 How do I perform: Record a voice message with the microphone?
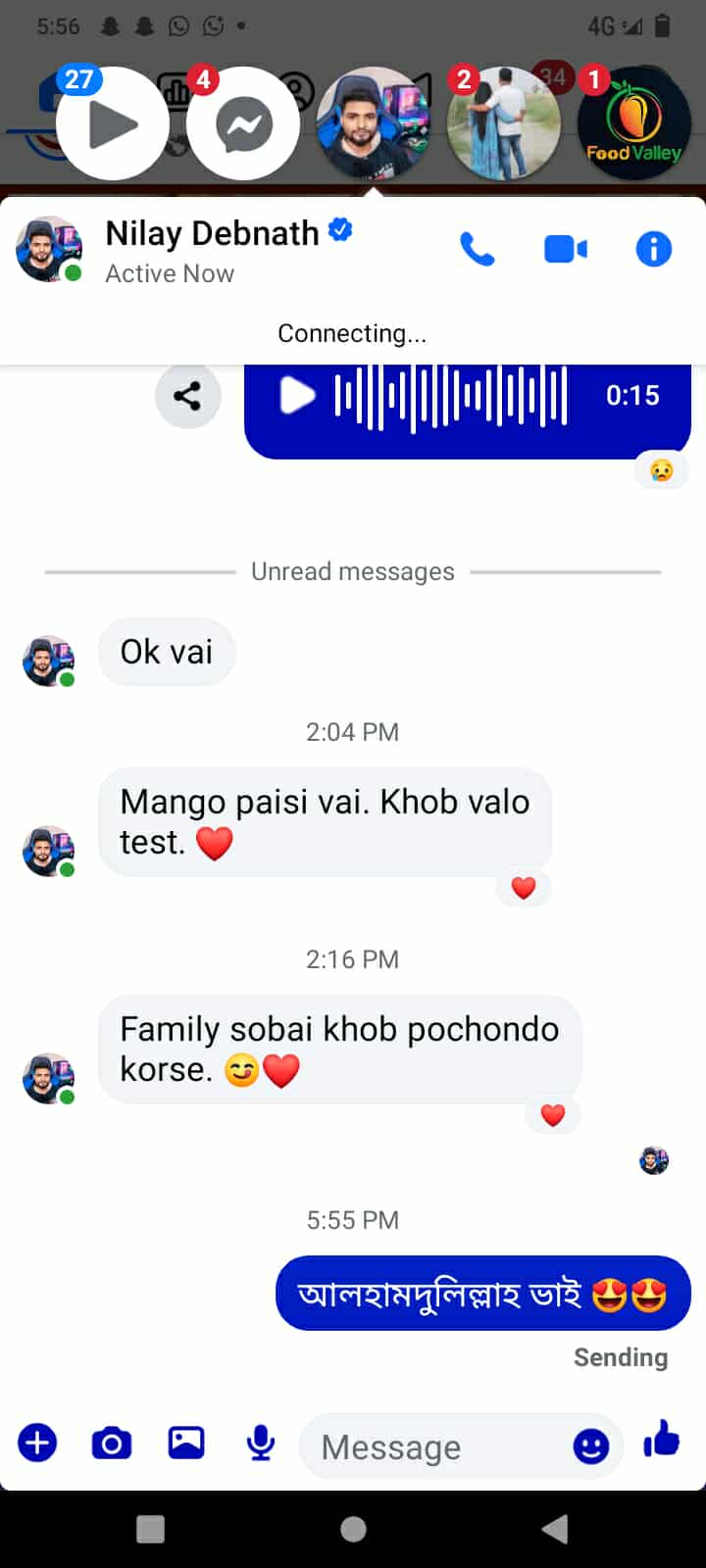pyautogui.click(x=261, y=1443)
